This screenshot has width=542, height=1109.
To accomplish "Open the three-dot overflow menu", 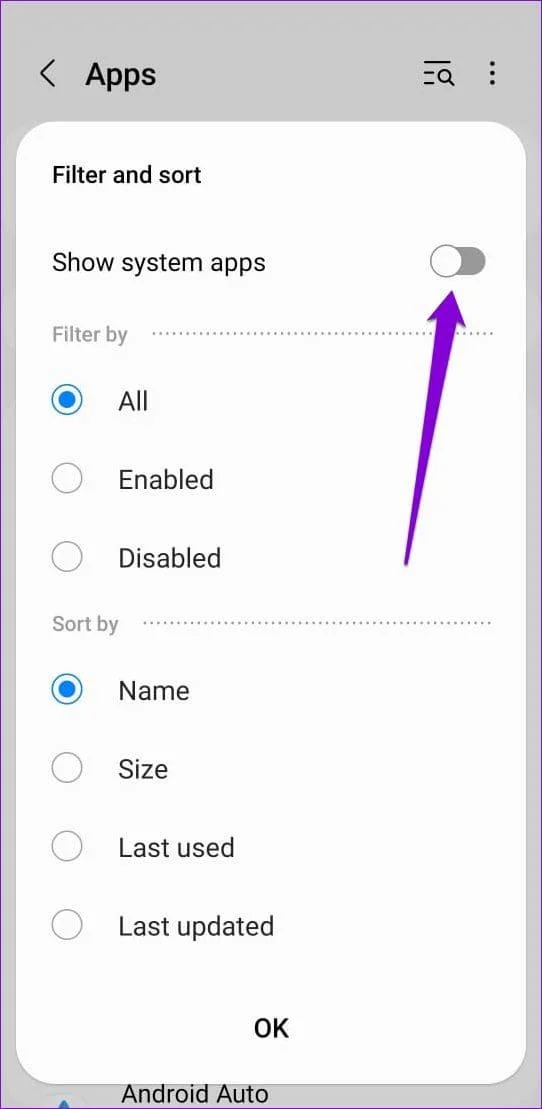I will [492, 74].
